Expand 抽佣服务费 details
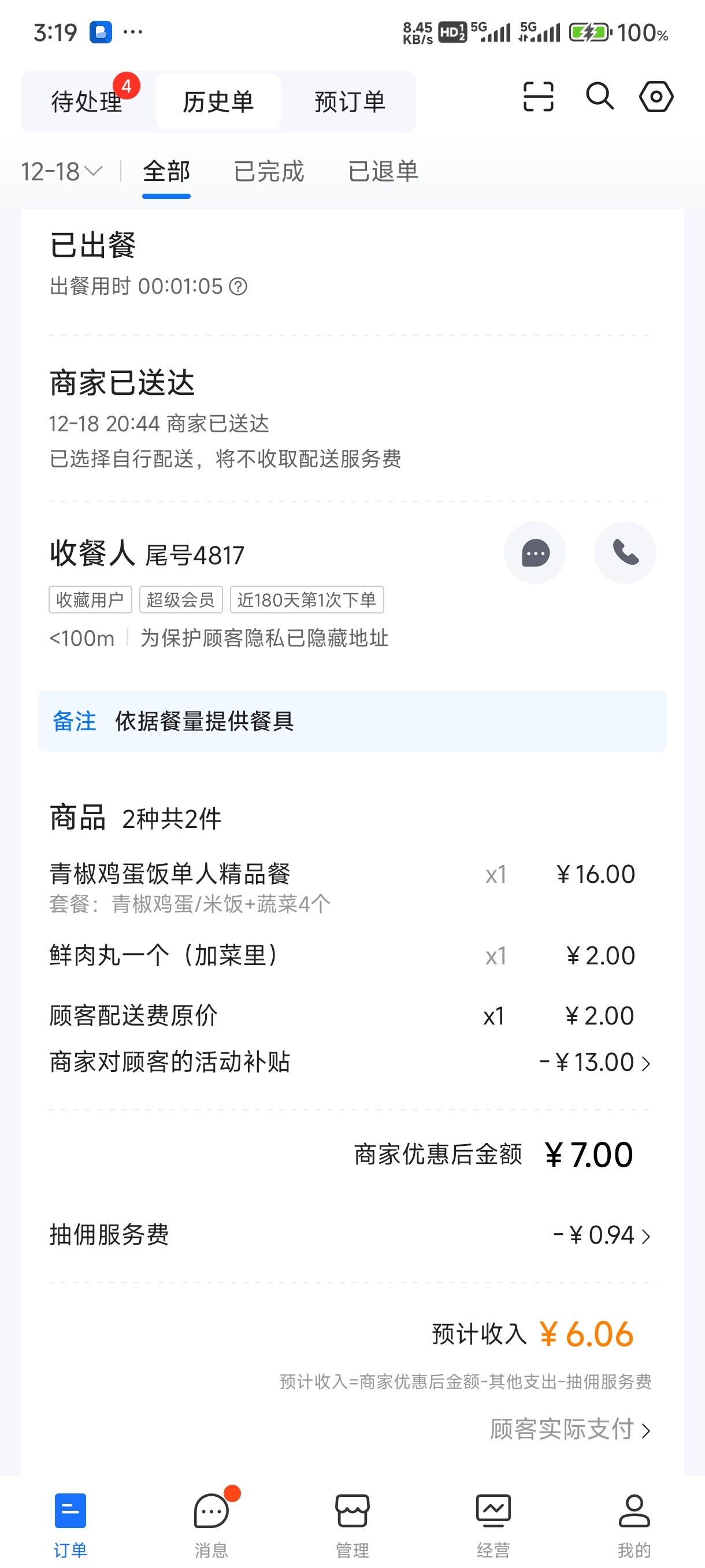 coord(350,1235)
